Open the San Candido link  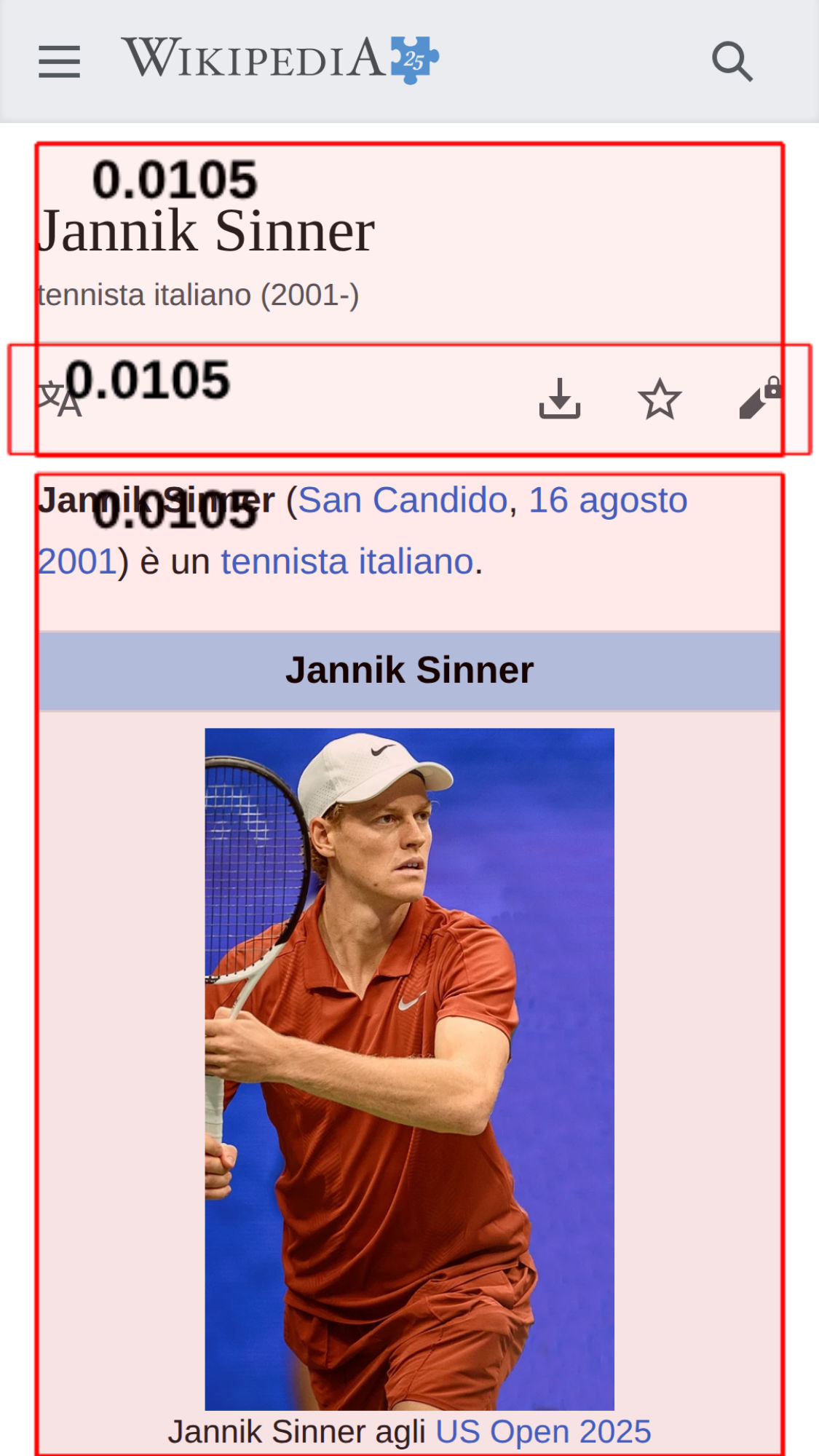(403, 501)
